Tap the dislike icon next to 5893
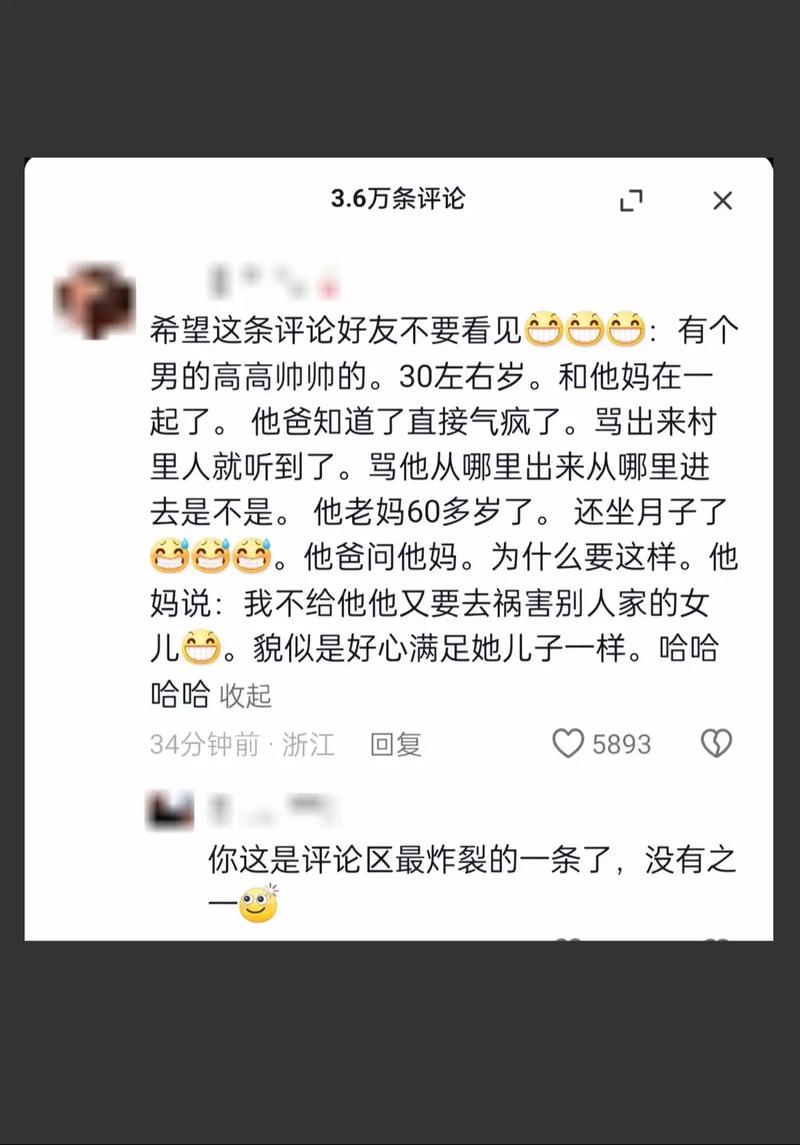 click(717, 743)
